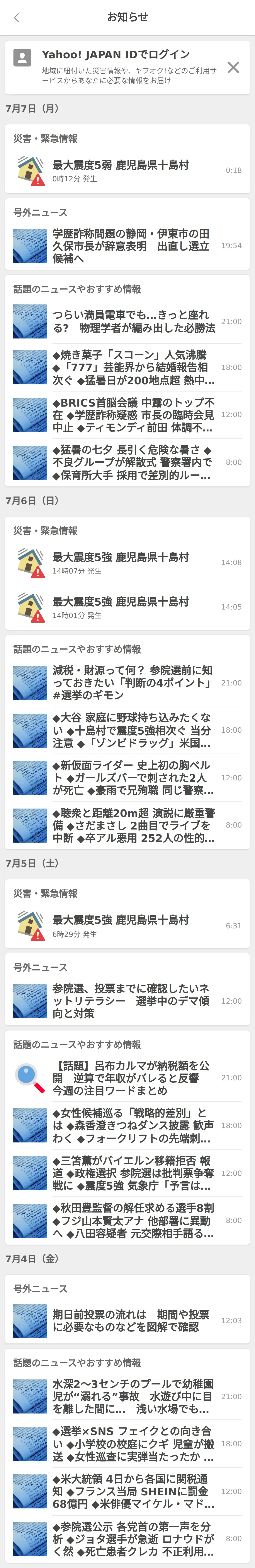Open ネットリテラシー 選挙中のデマ article
The width and height of the screenshot is (255, 1568).
coord(127,1001)
